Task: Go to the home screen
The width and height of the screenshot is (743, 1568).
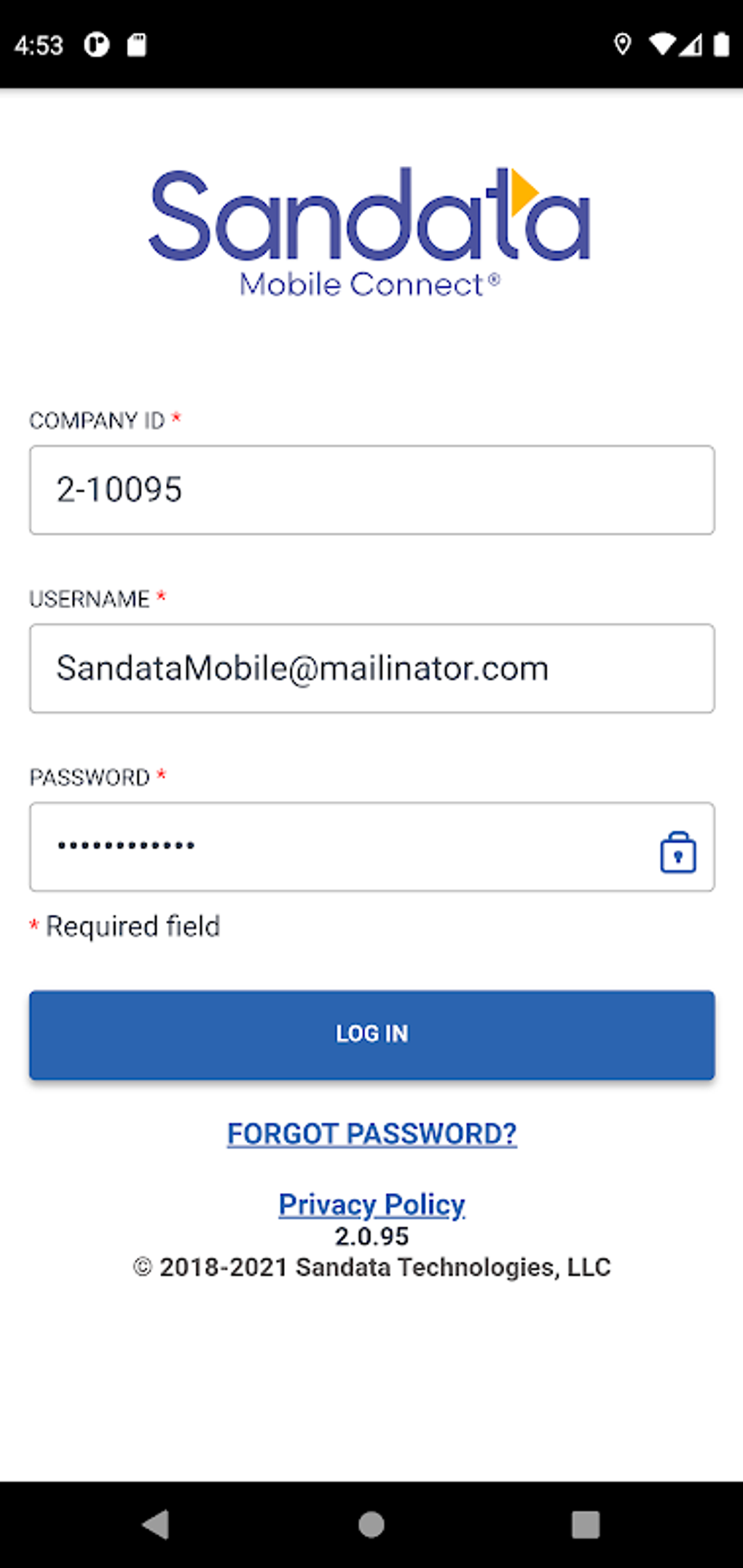Action: (x=371, y=1524)
